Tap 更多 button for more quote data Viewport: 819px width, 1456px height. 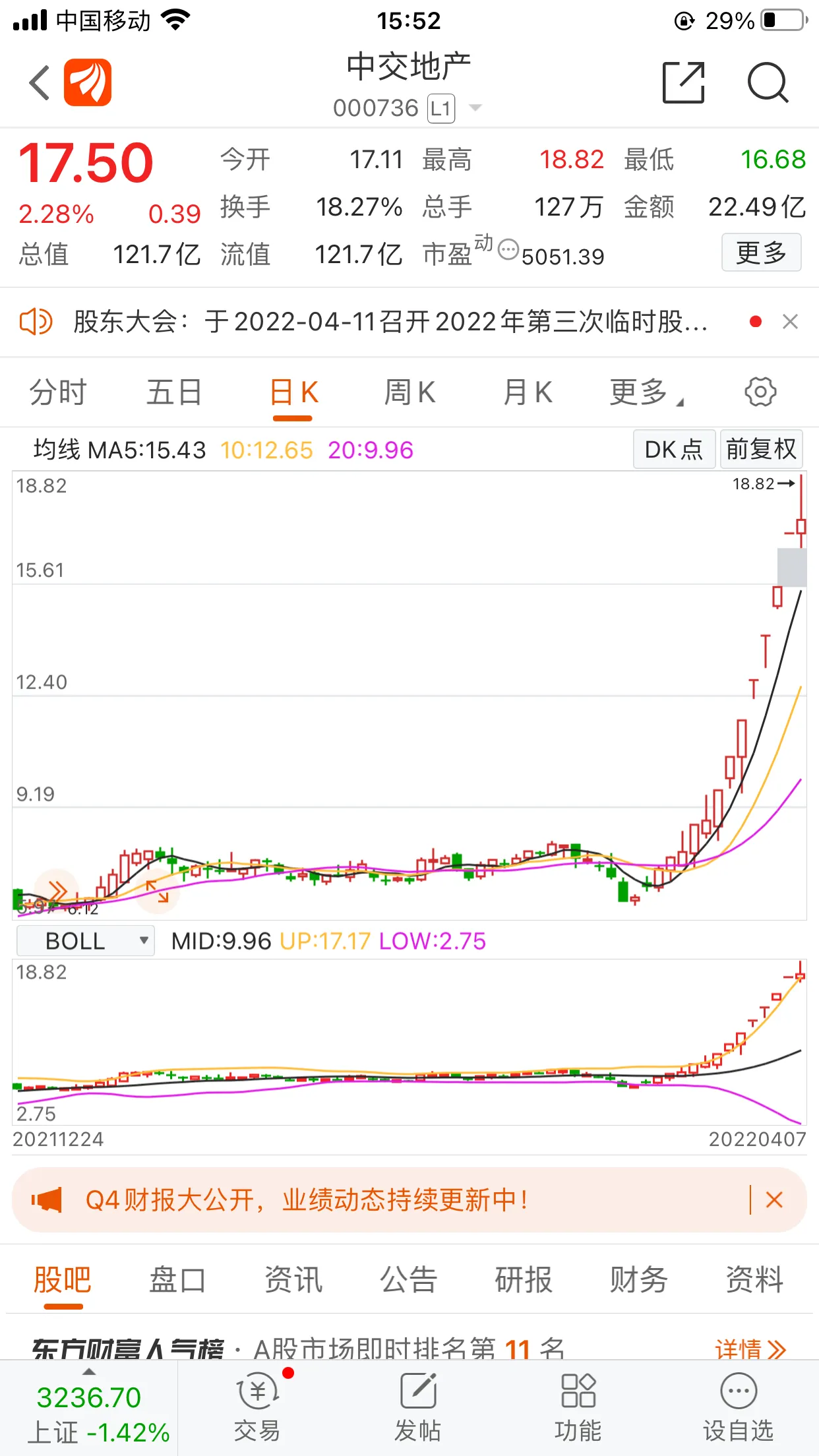click(x=761, y=253)
